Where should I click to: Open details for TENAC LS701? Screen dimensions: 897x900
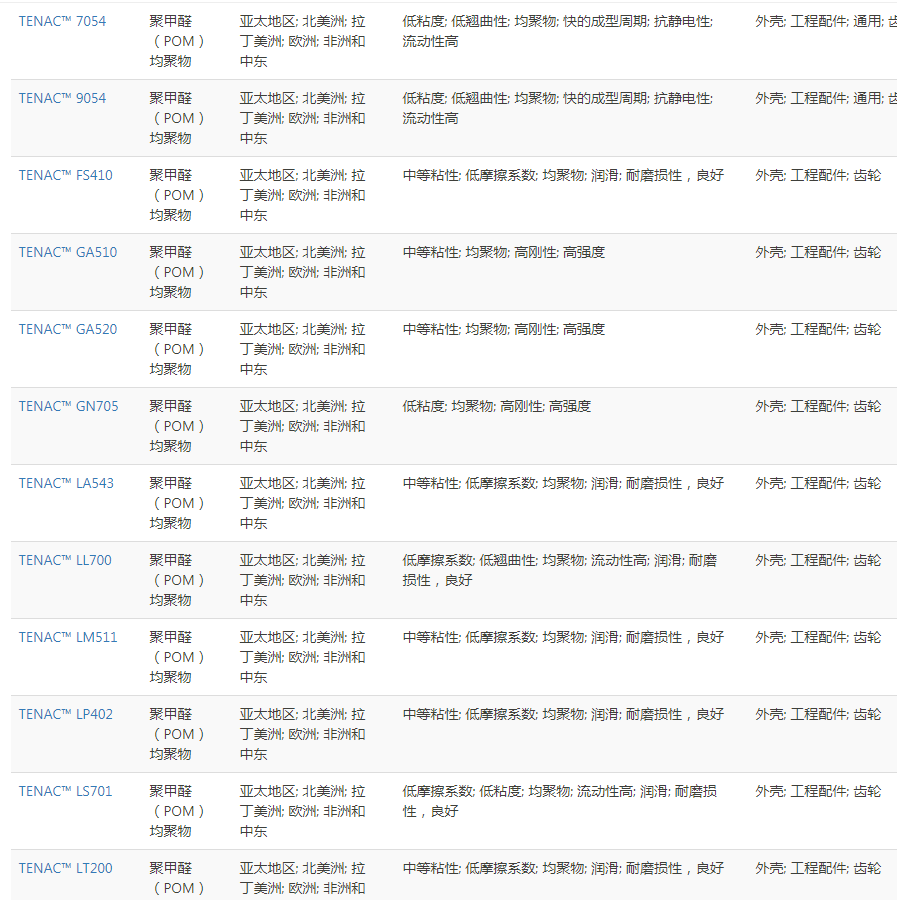pyautogui.click(x=65, y=791)
